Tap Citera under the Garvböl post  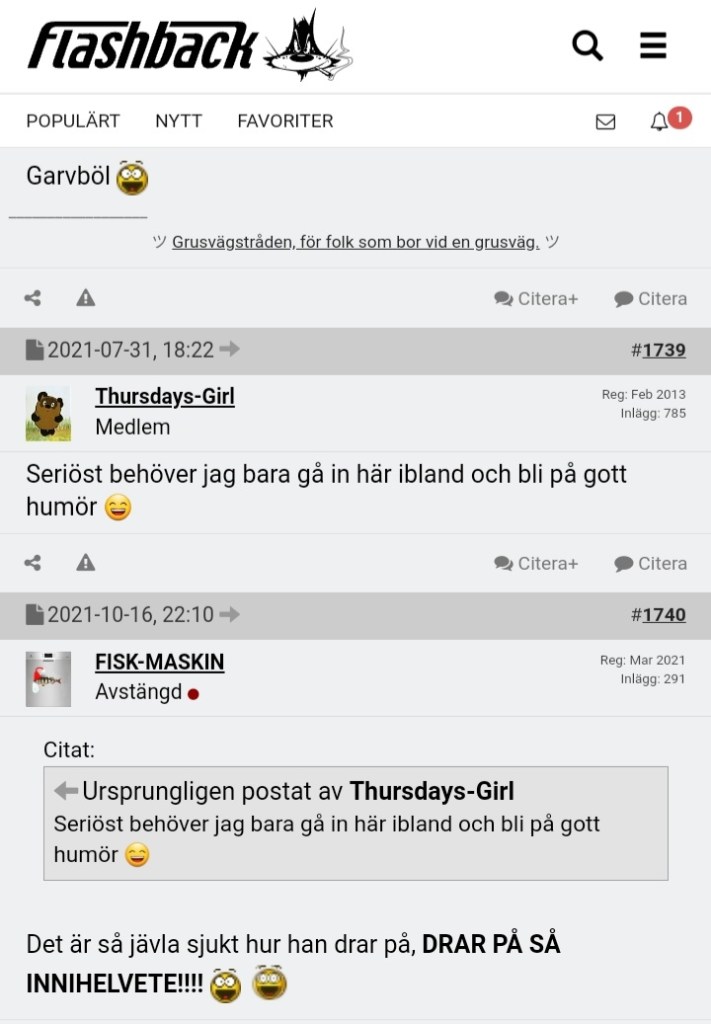pyautogui.click(x=650, y=298)
